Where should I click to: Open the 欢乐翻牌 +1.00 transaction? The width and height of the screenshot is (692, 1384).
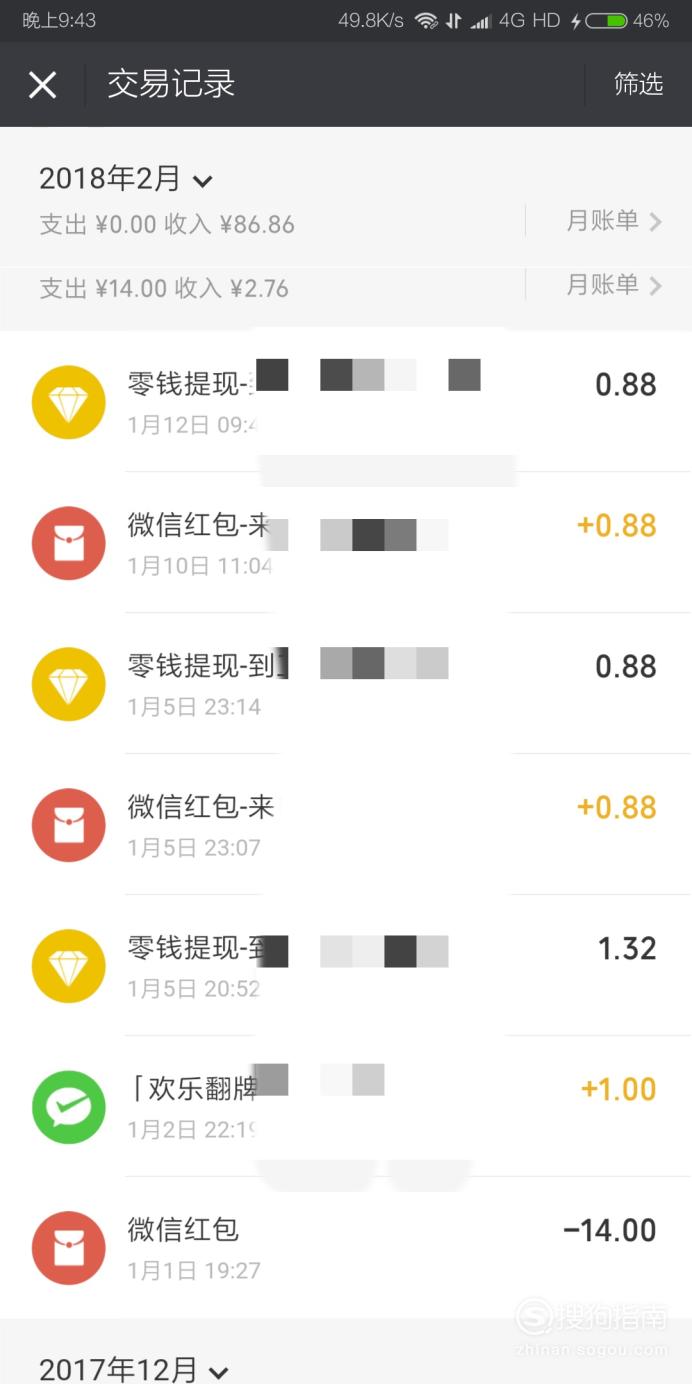[346, 1107]
